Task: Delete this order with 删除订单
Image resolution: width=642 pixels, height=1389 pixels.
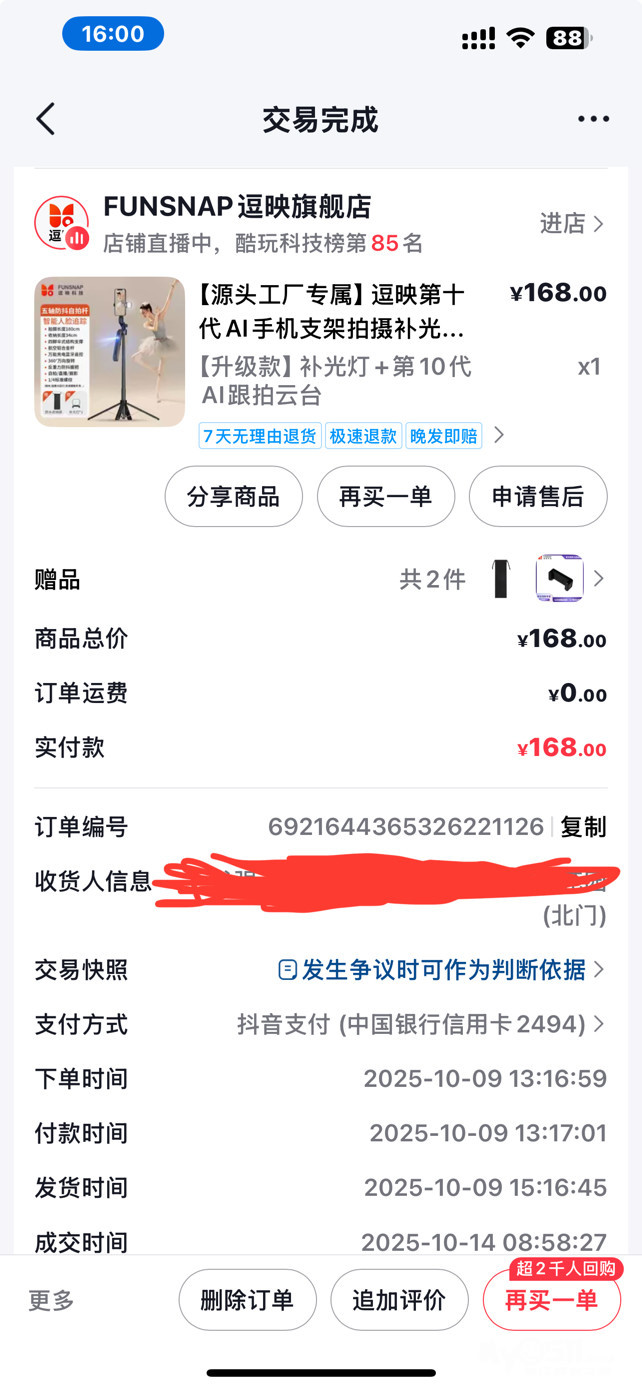Action: (x=247, y=1300)
